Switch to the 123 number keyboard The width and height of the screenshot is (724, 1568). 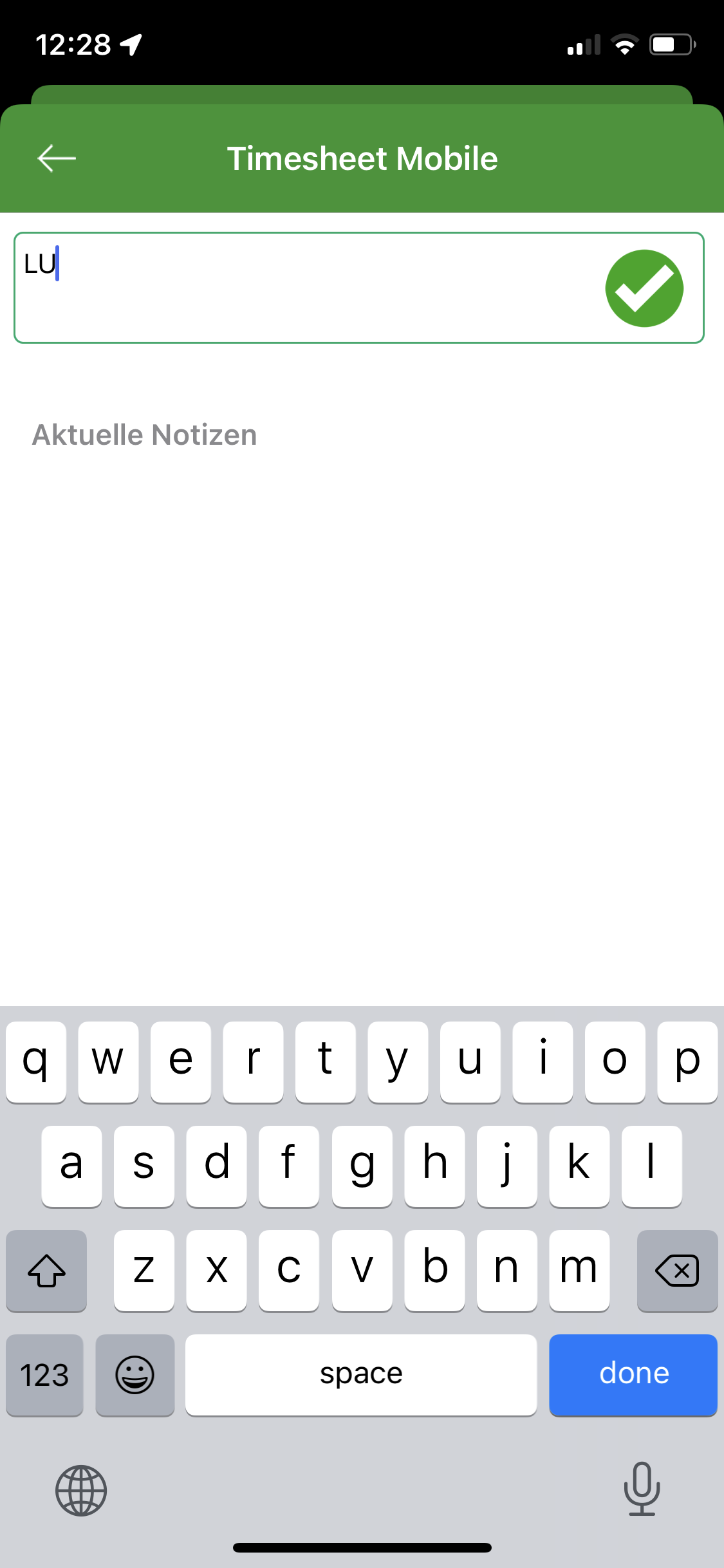(x=45, y=1374)
